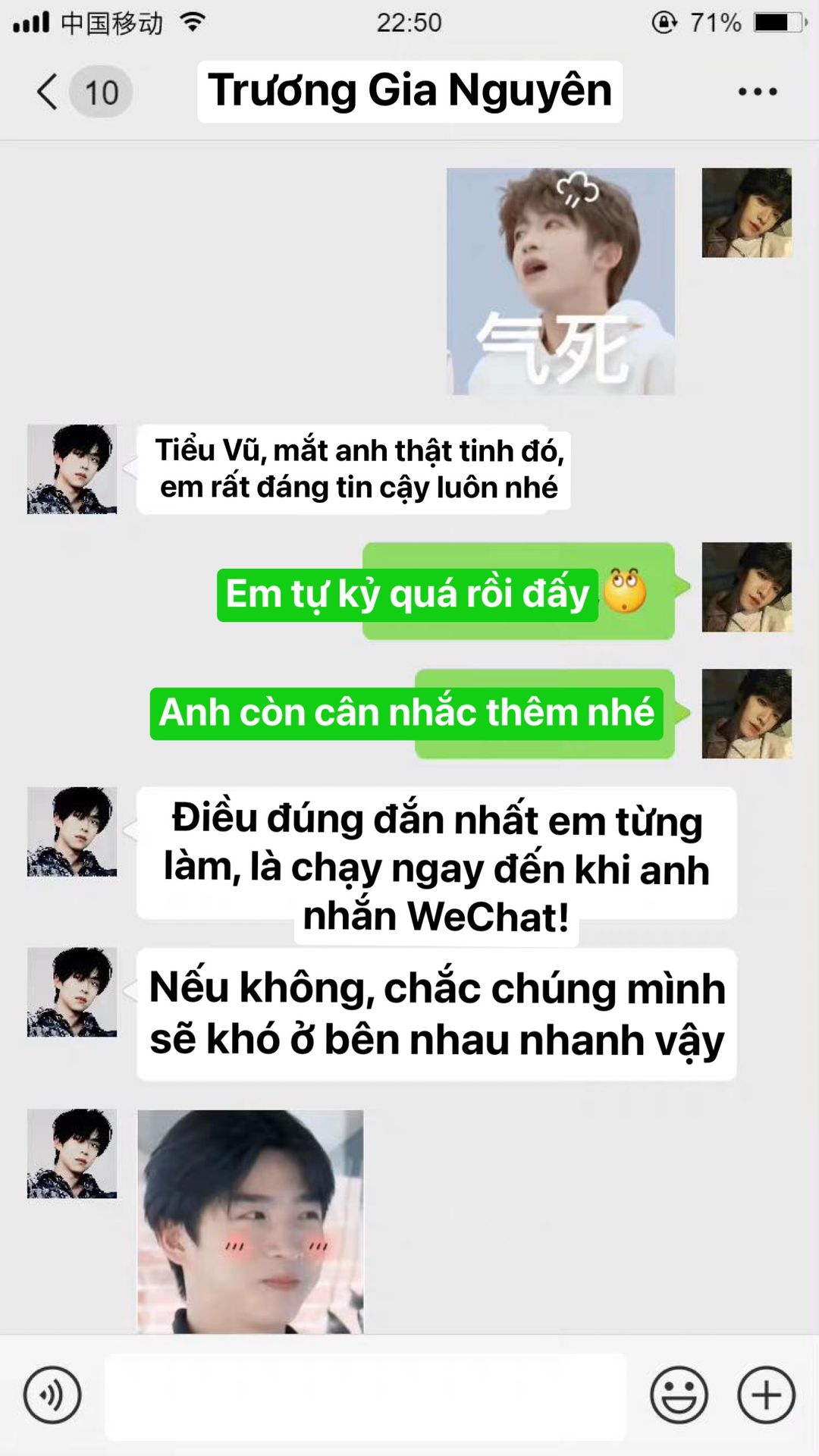819x1456 pixels.
Task: Open sender's avatar beside the 气死 sticker
Action: tap(747, 213)
